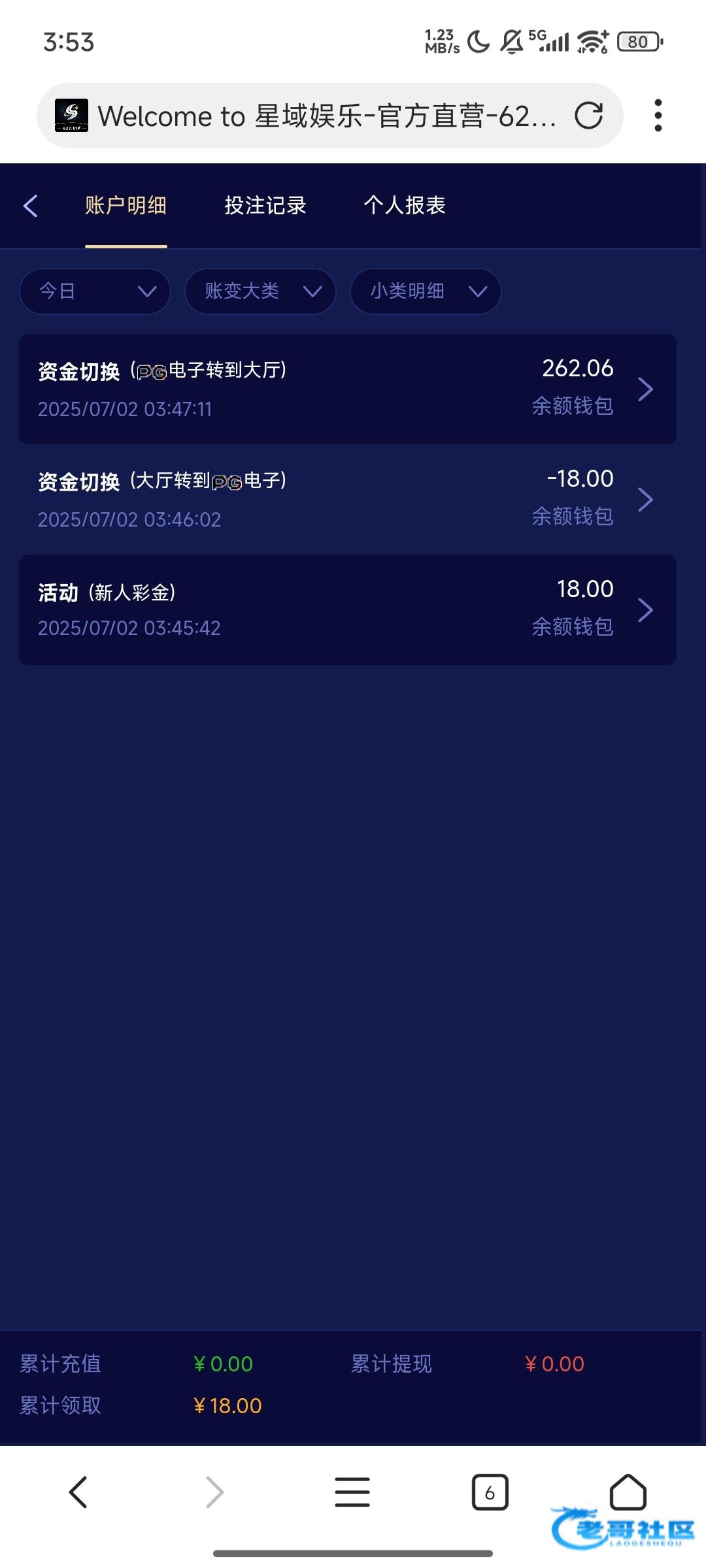
Task: Switch to the 个人报表 tab
Action: tap(405, 205)
